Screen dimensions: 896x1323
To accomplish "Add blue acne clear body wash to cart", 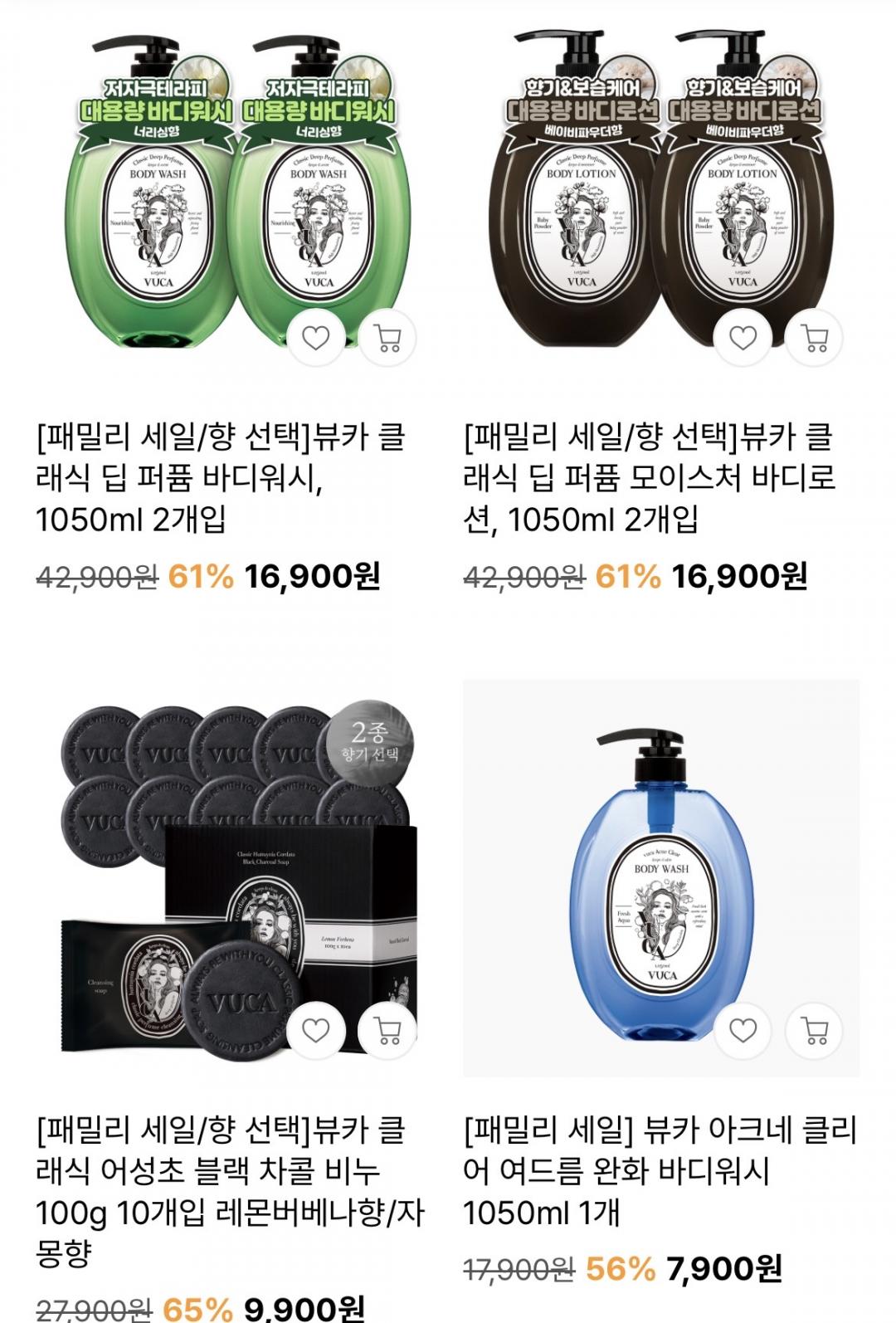I will pyautogui.click(x=815, y=1031).
